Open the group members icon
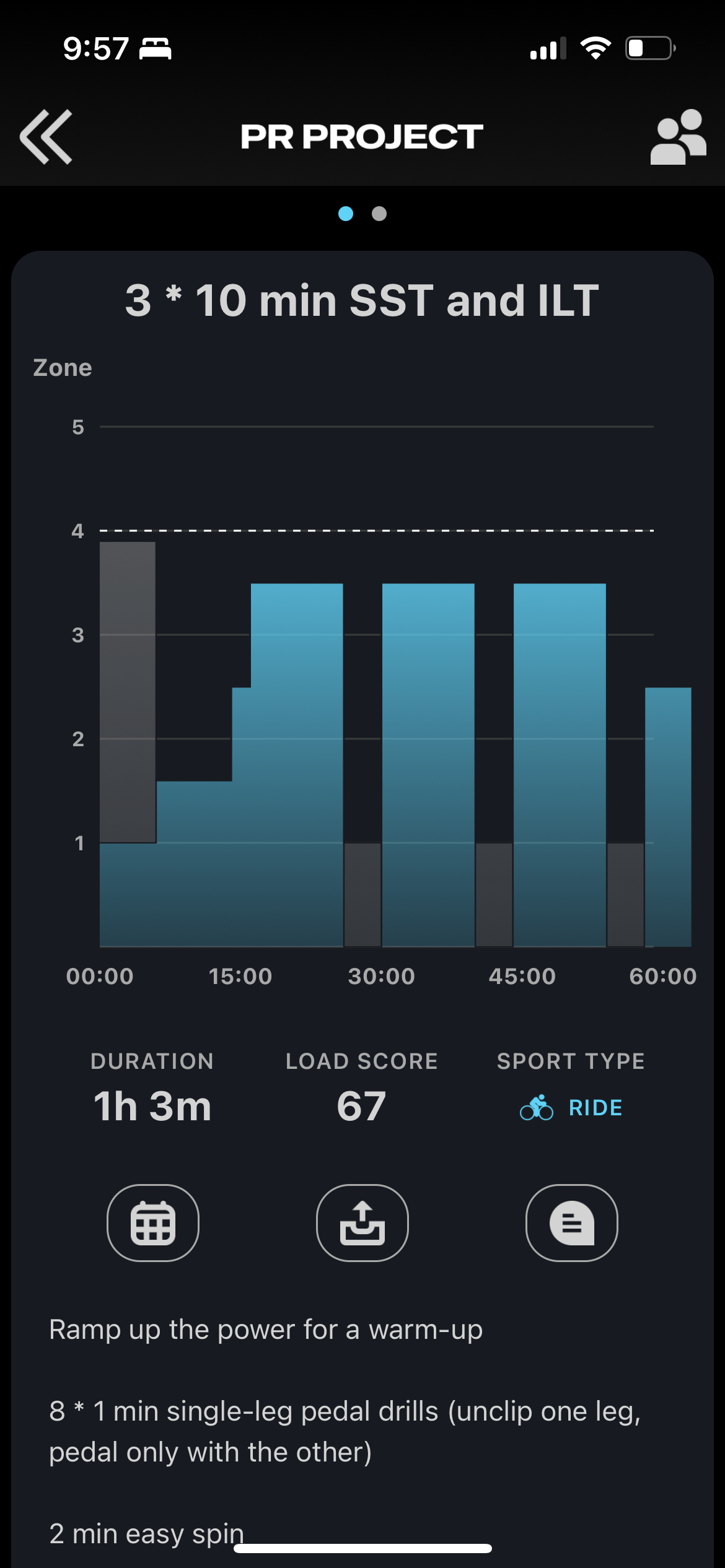 [678, 137]
